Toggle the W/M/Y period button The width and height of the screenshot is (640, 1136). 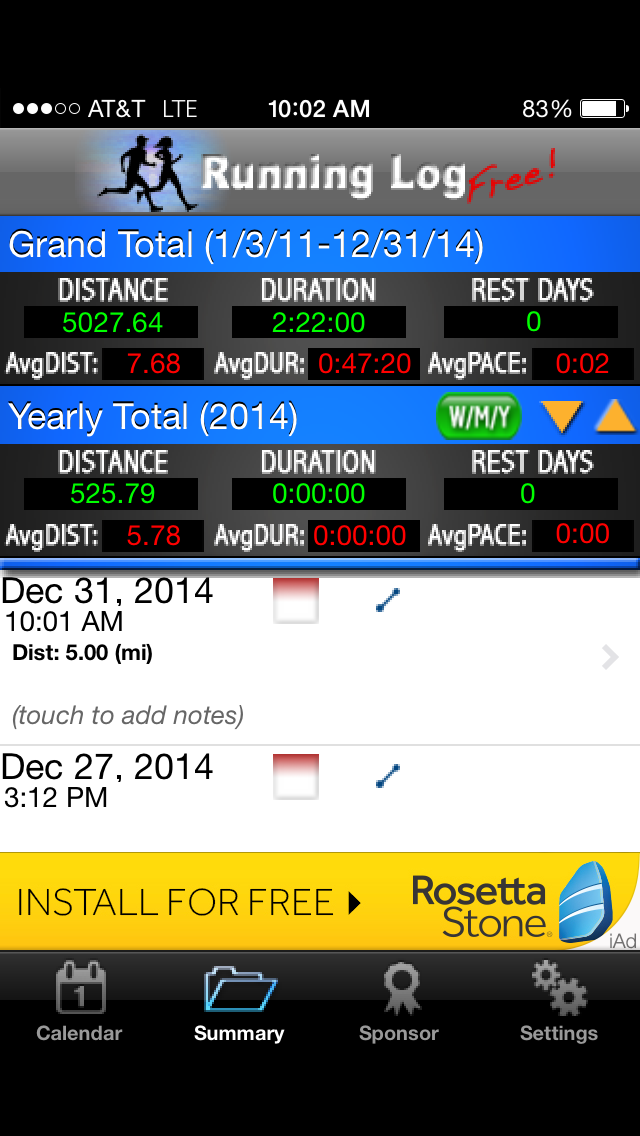478,416
